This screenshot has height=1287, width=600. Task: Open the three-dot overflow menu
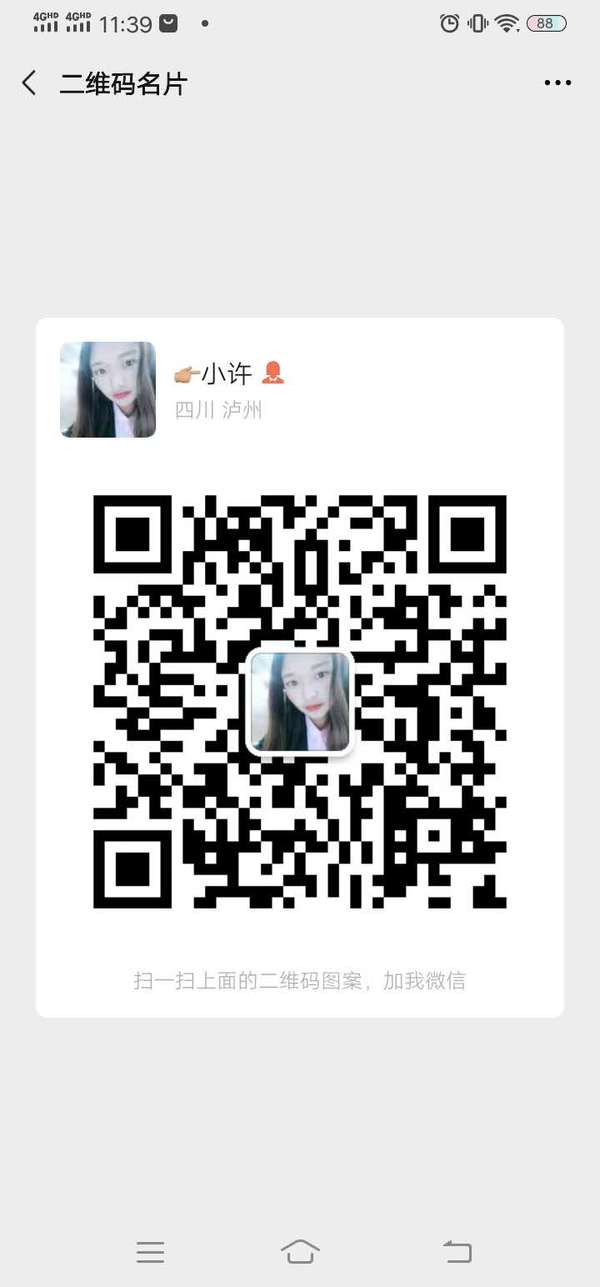click(x=558, y=83)
